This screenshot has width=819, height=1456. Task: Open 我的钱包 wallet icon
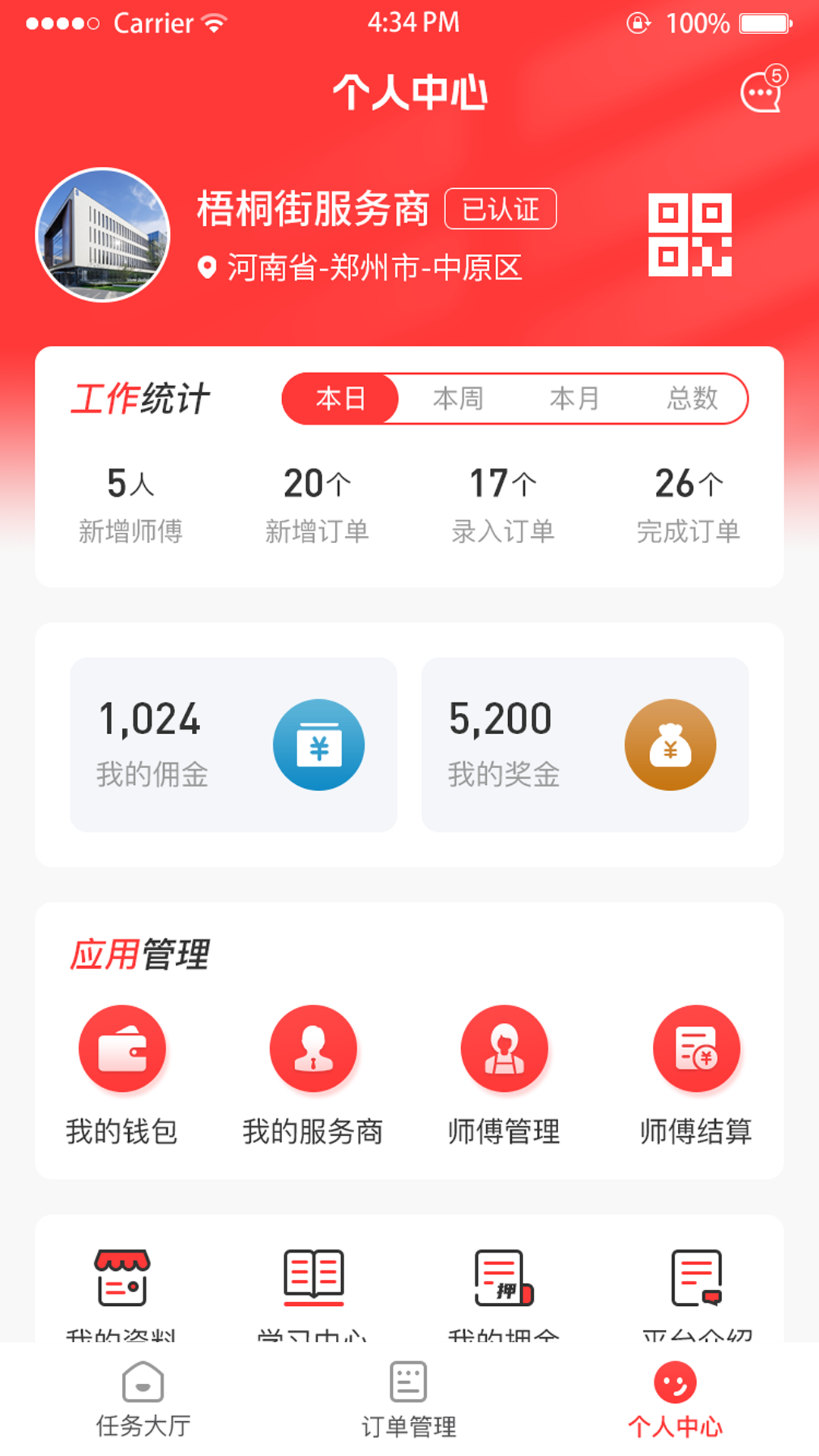pyautogui.click(x=124, y=1047)
